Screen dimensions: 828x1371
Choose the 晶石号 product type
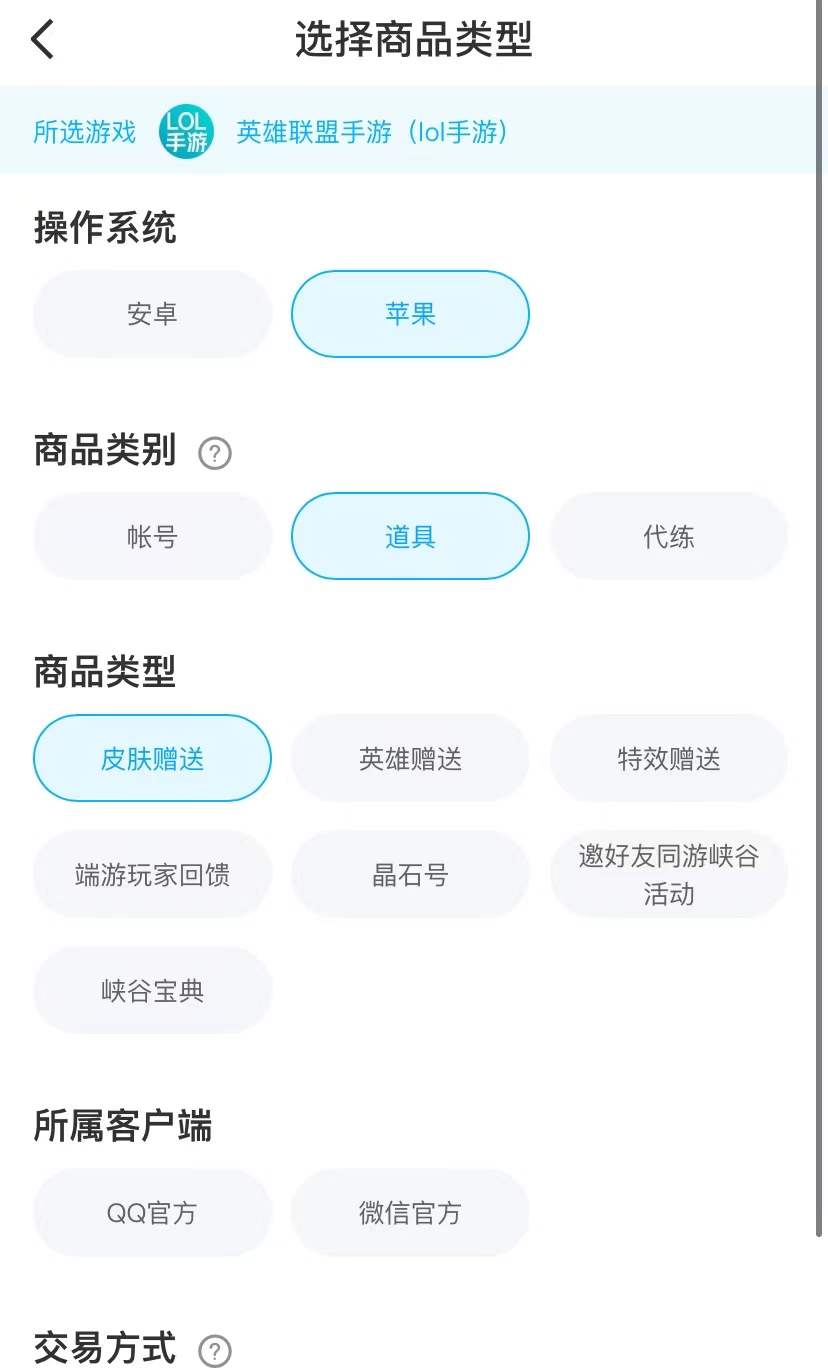click(410, 875)
